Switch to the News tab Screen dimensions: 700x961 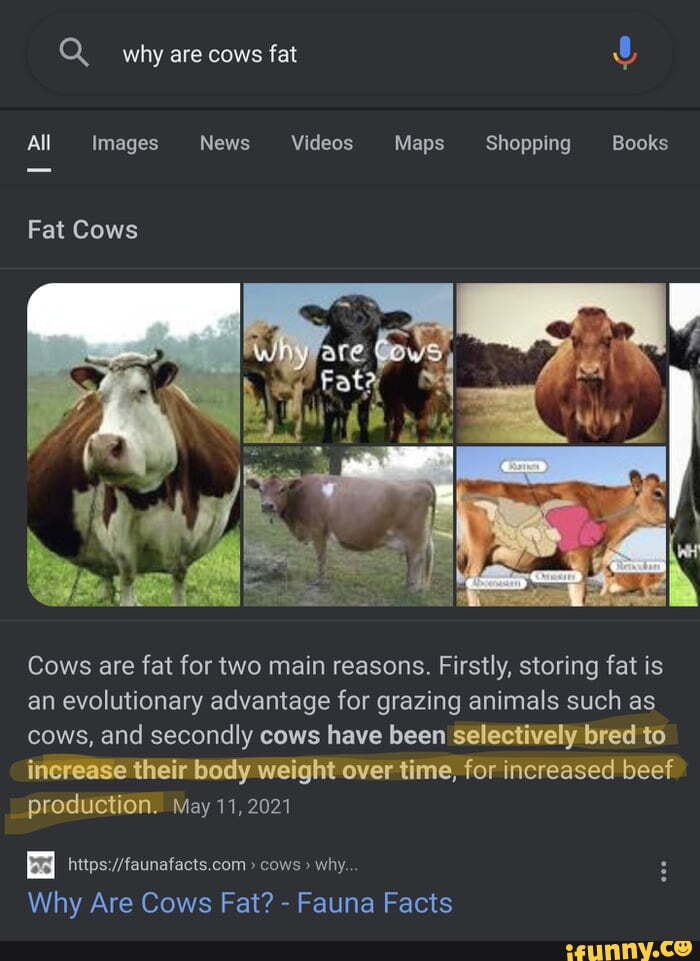coord(224,143)
